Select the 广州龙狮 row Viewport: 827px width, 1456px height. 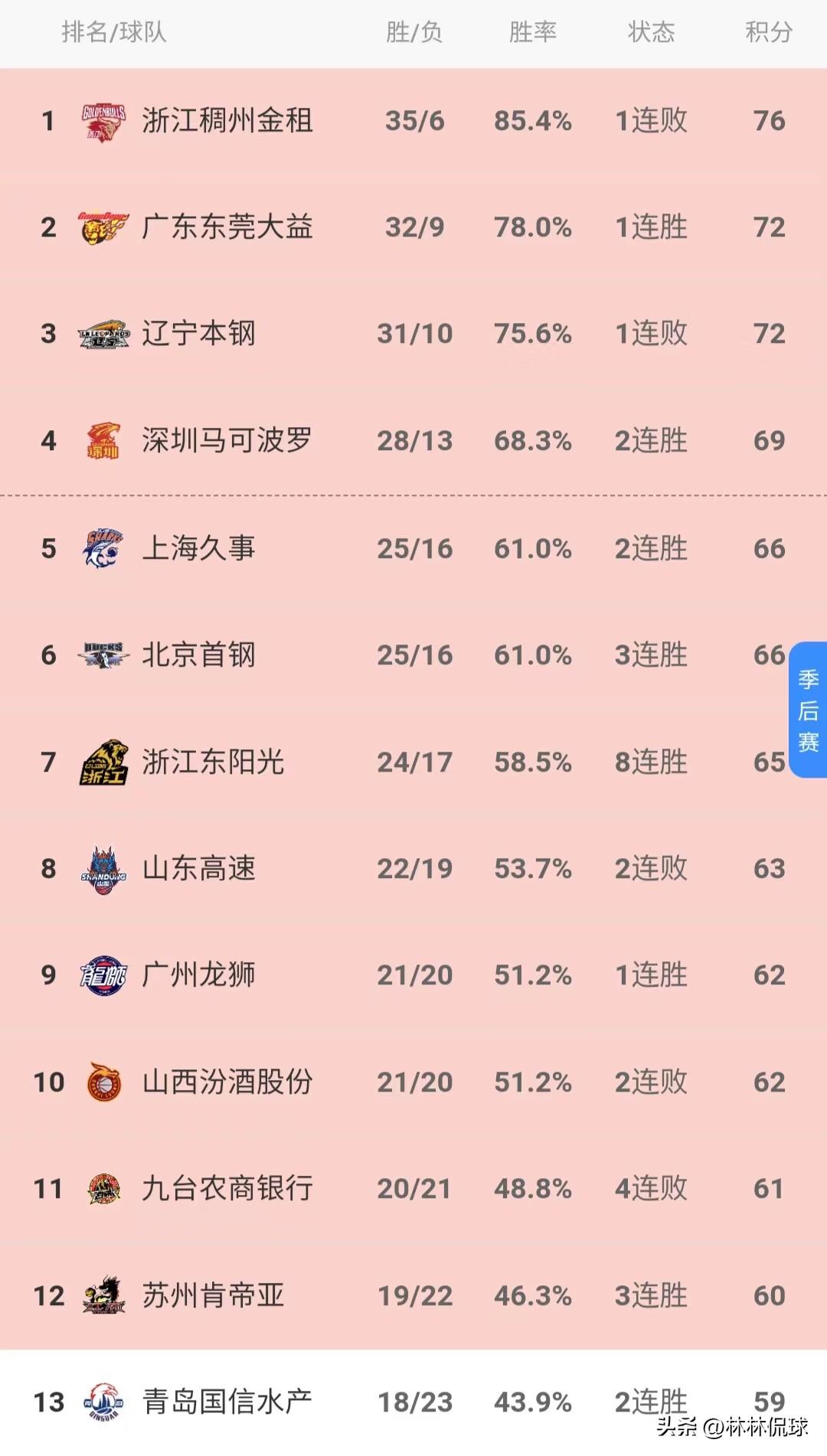[198, 974]
